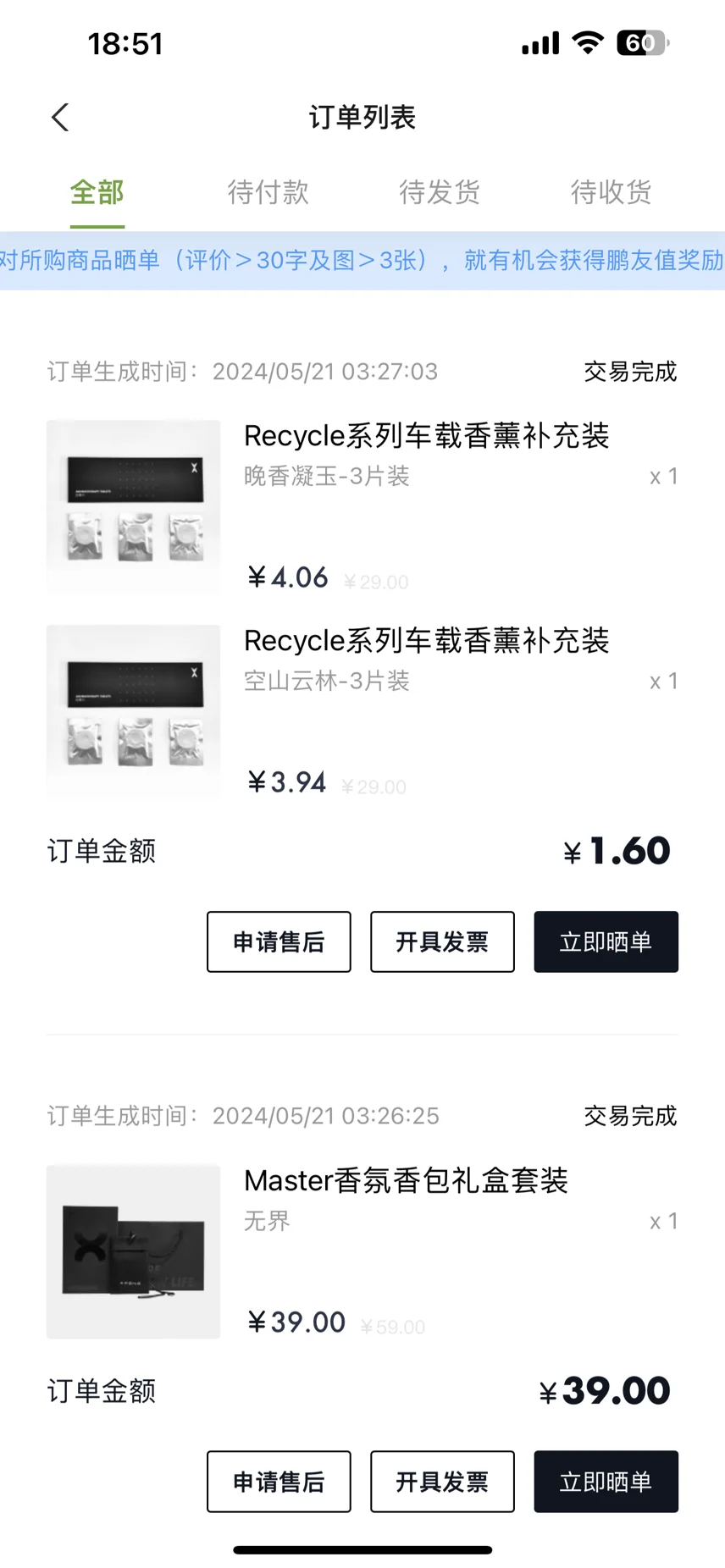The width and height of the screenshot is (725, 1568).
Task: Switch to the 待付款 tab
Action: point(268,192)
